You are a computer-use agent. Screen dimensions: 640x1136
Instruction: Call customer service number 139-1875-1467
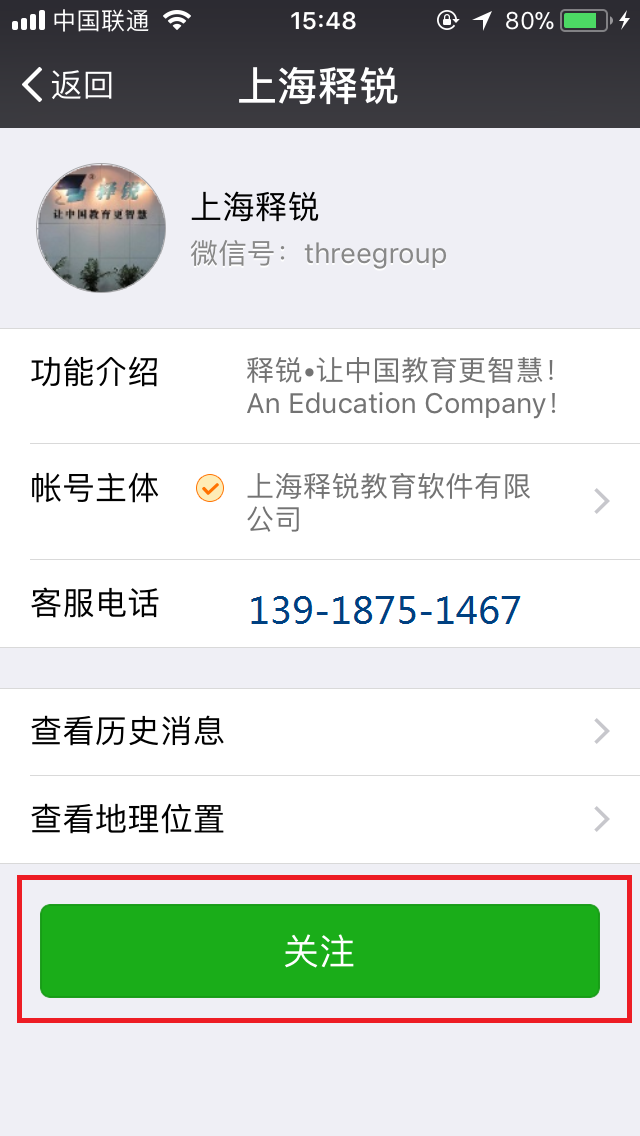385,610
